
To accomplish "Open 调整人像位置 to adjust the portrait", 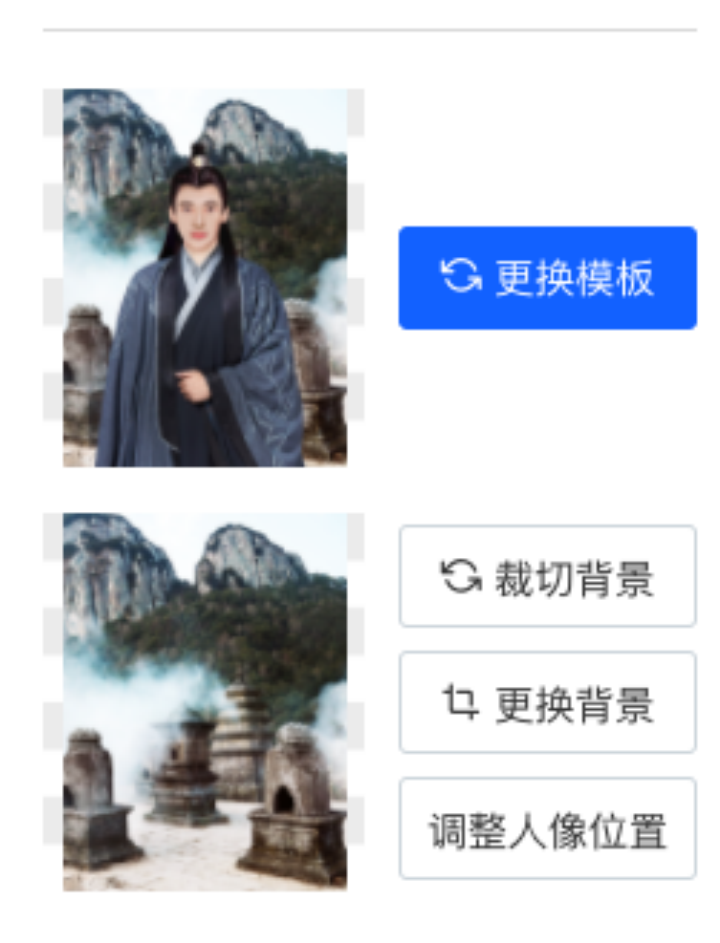I will 547,829.
